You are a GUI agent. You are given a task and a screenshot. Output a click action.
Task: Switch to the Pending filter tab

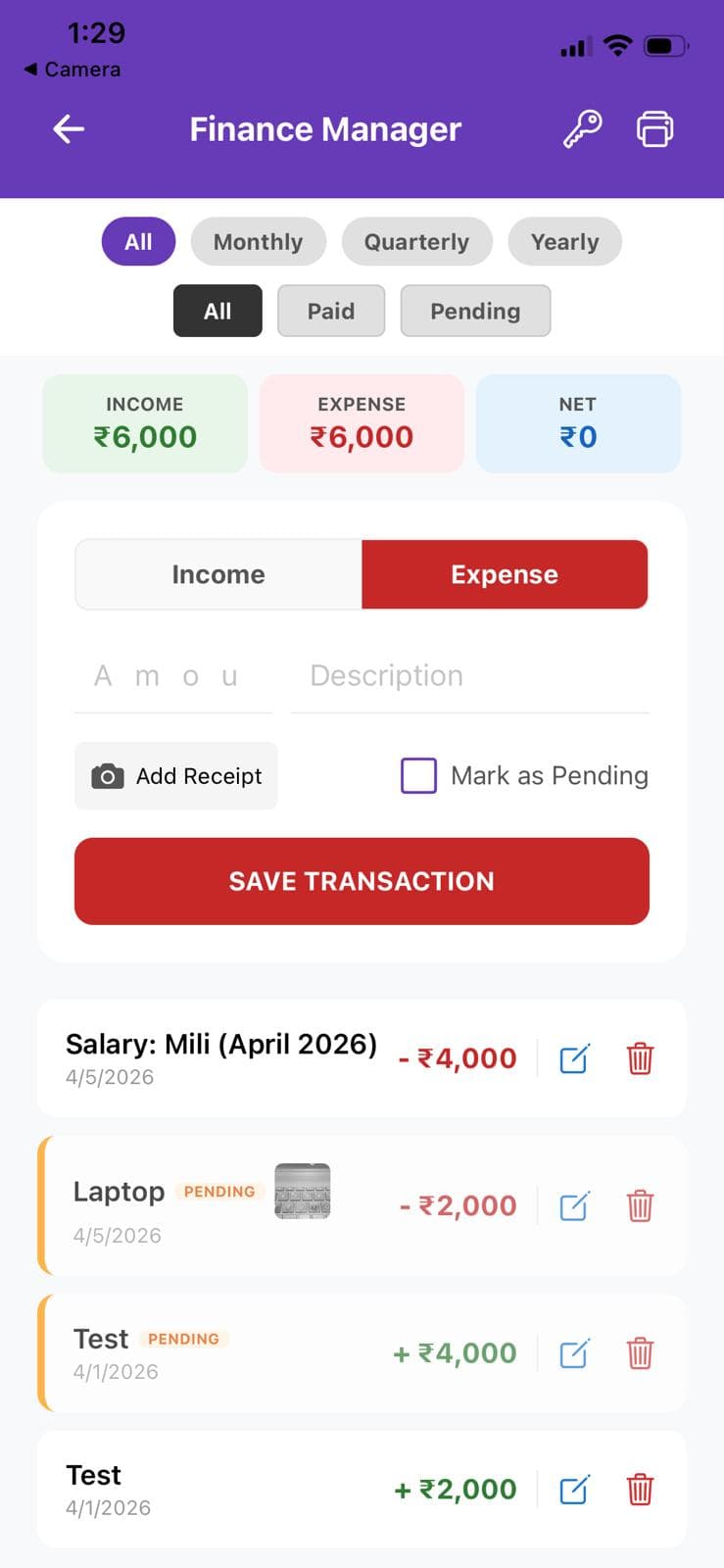click(475, 311)
